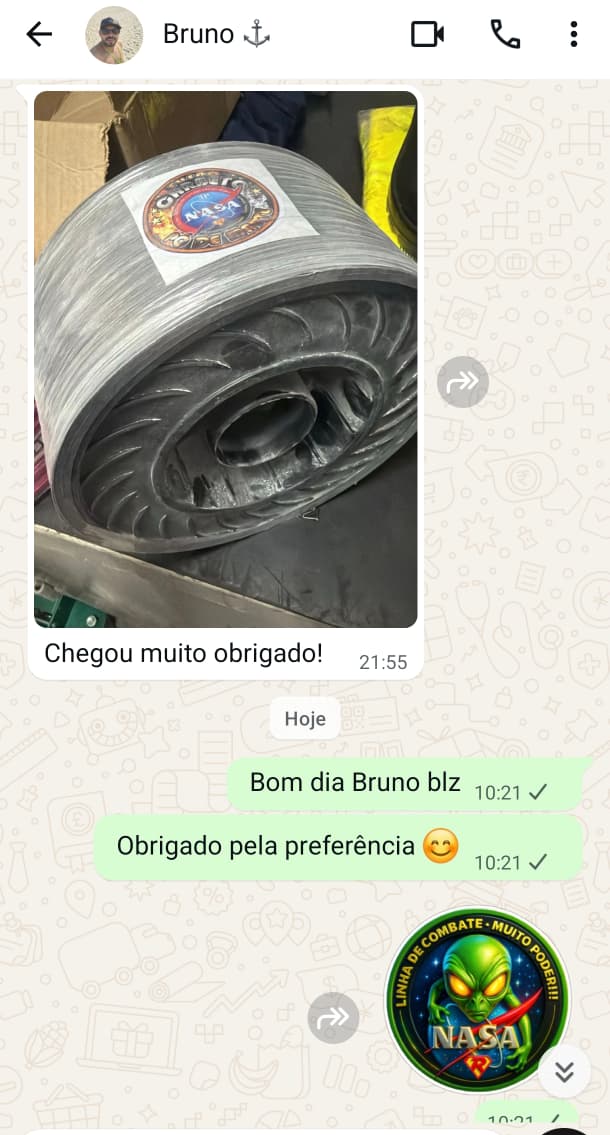
Task: Forward the wheel photo
Action: tap(463, 381)
